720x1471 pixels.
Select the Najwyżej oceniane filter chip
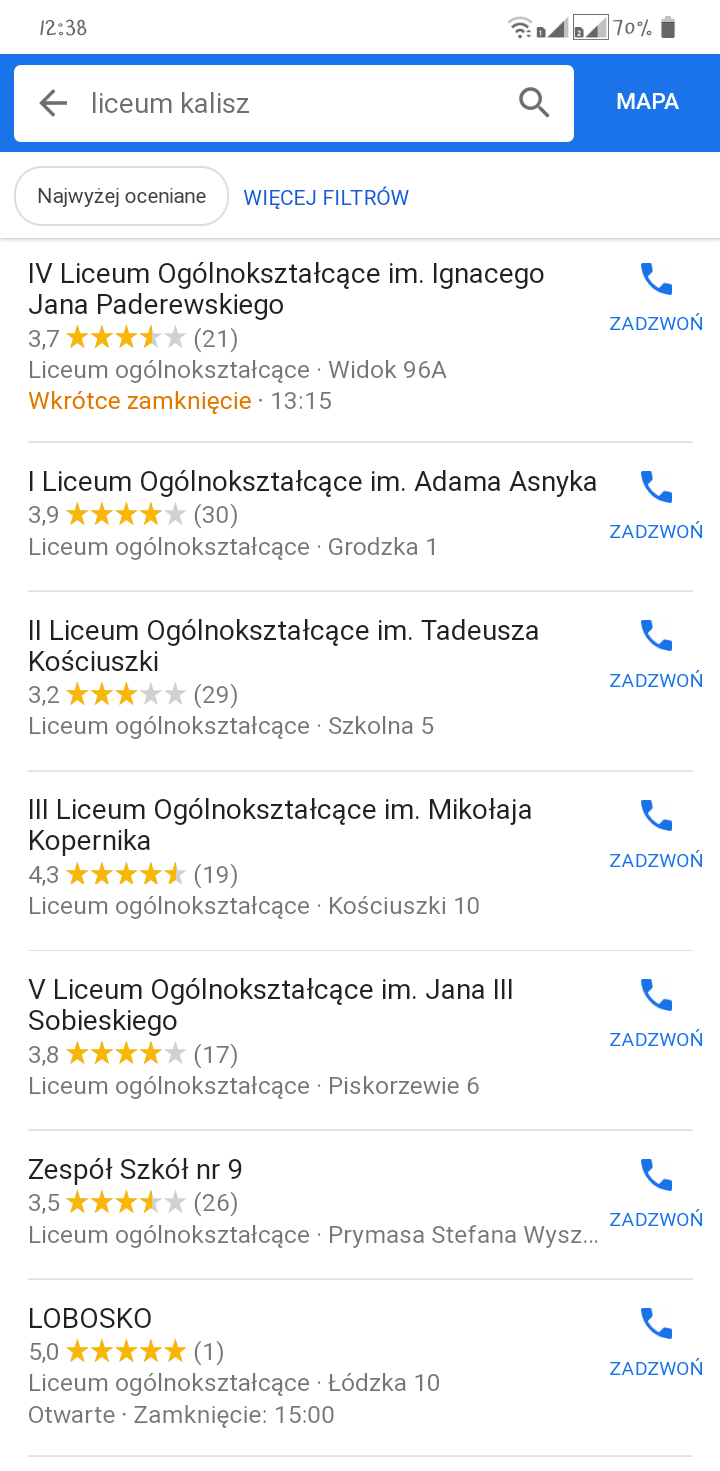click(121, 196)
